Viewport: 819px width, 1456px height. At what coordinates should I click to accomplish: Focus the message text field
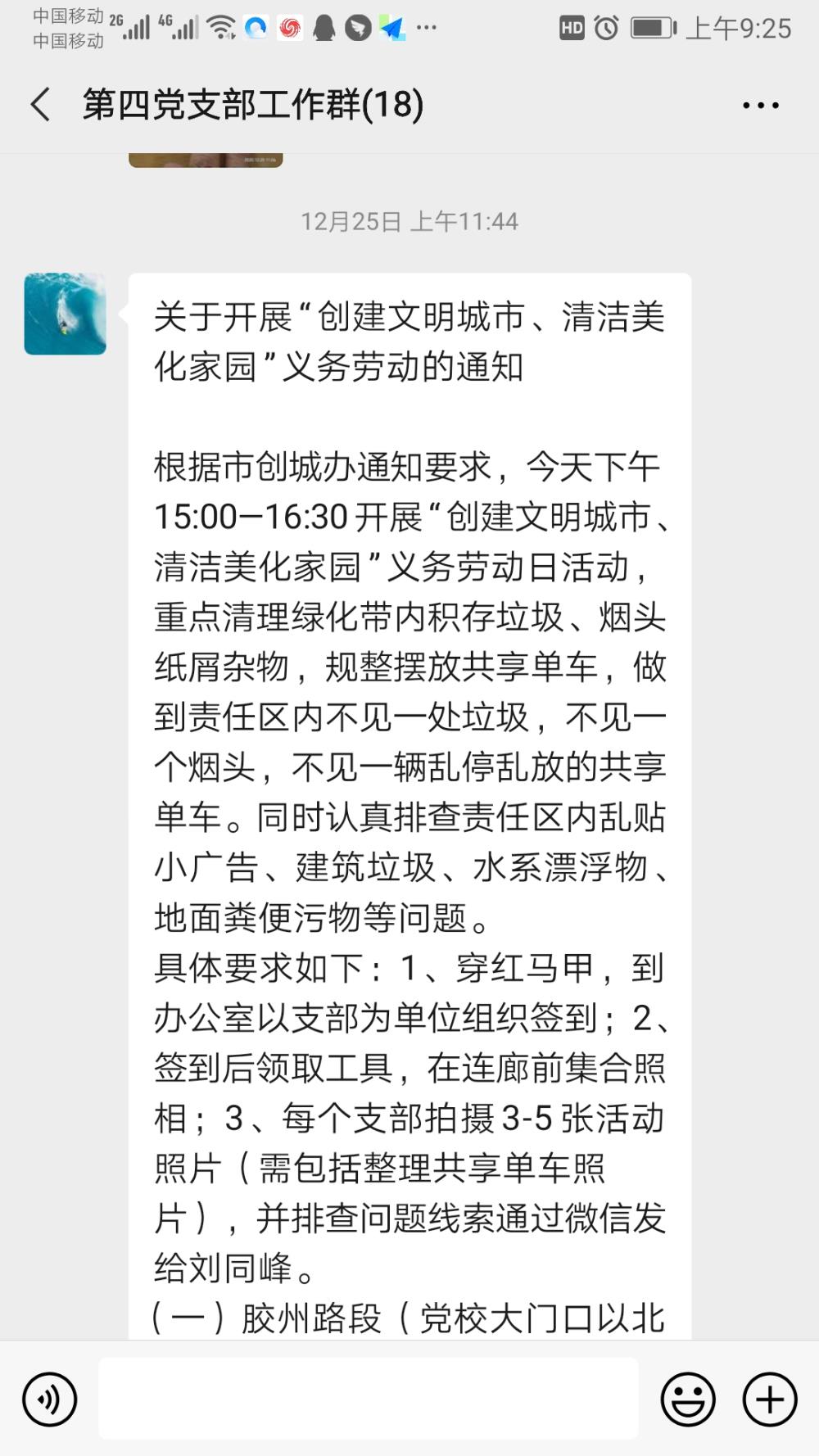(x=369, y=1398)
